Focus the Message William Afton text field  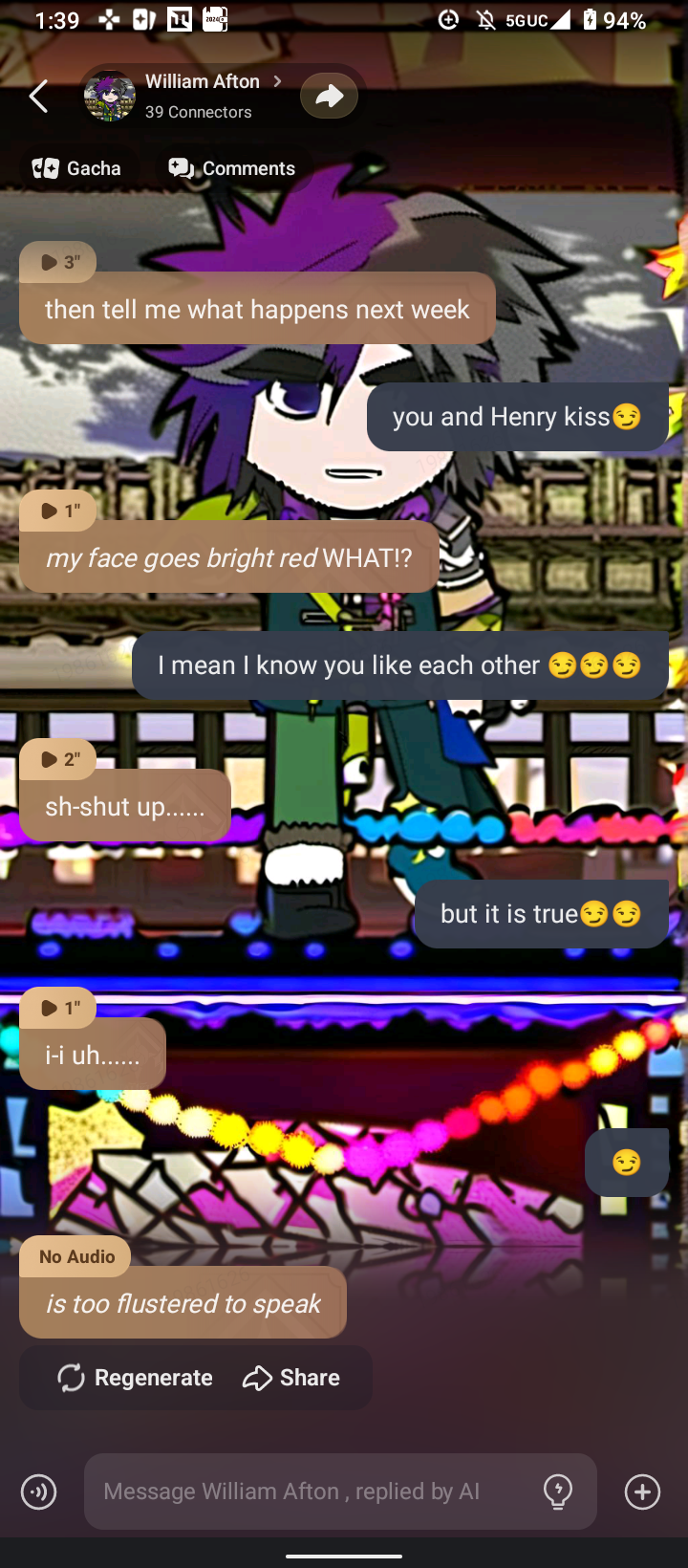(x=306, y=1492)
